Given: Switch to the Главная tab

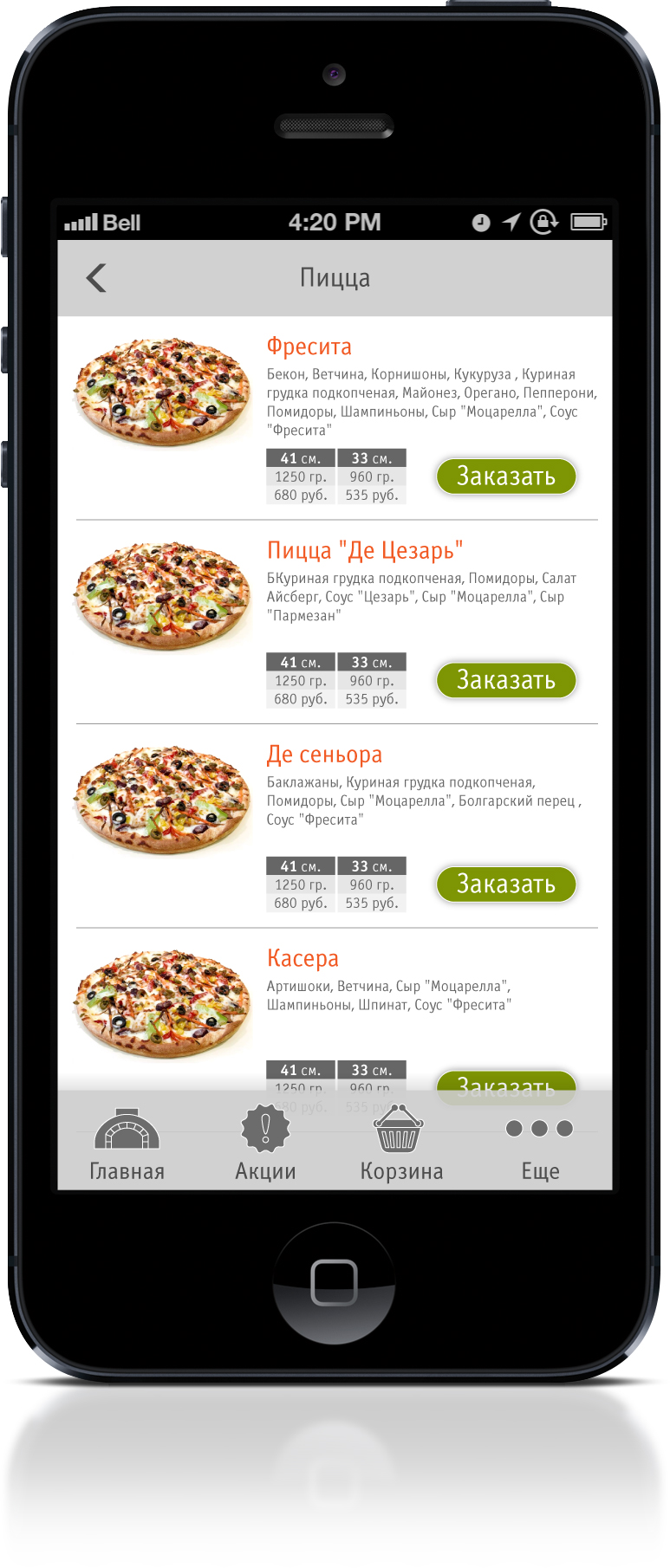Looking at the screenshot, I should click(127, 1145).
